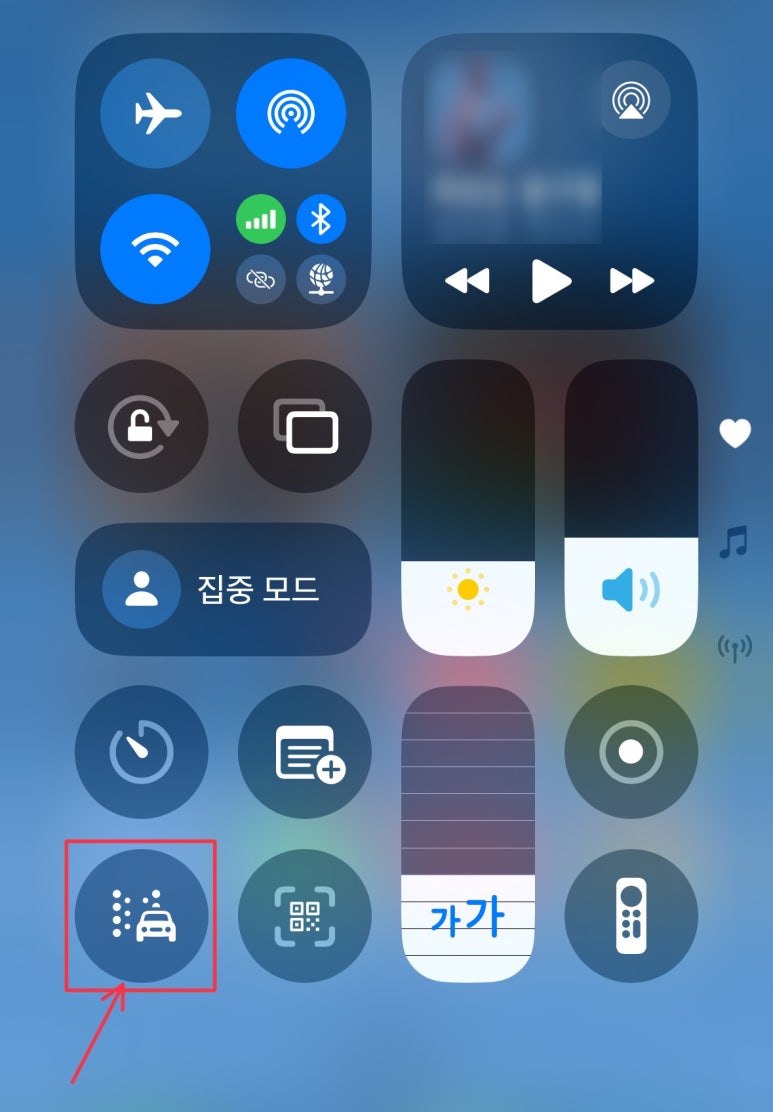
Task: Toggle cellular data
Action: 260,219
